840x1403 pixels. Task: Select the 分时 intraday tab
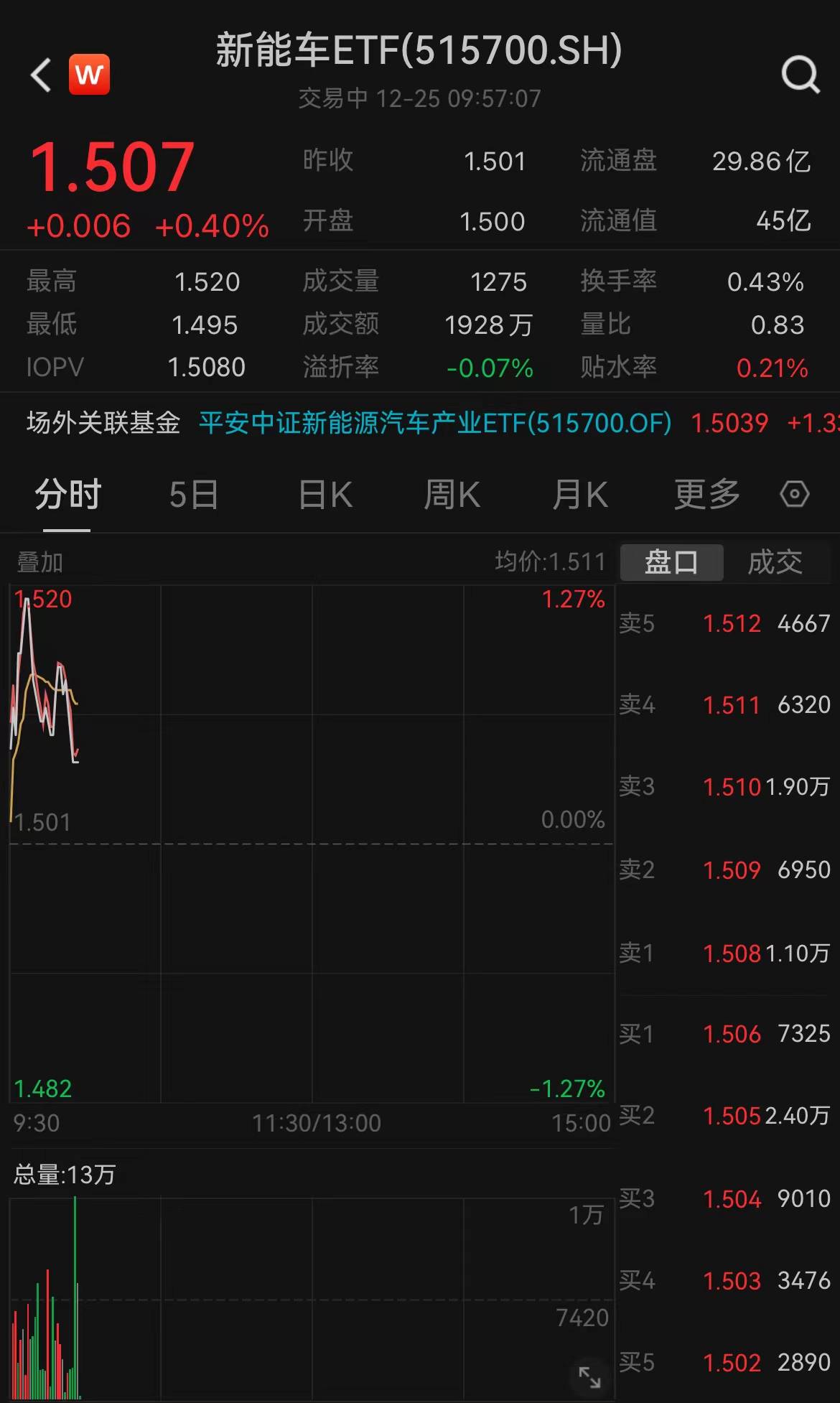click(68, 495)
